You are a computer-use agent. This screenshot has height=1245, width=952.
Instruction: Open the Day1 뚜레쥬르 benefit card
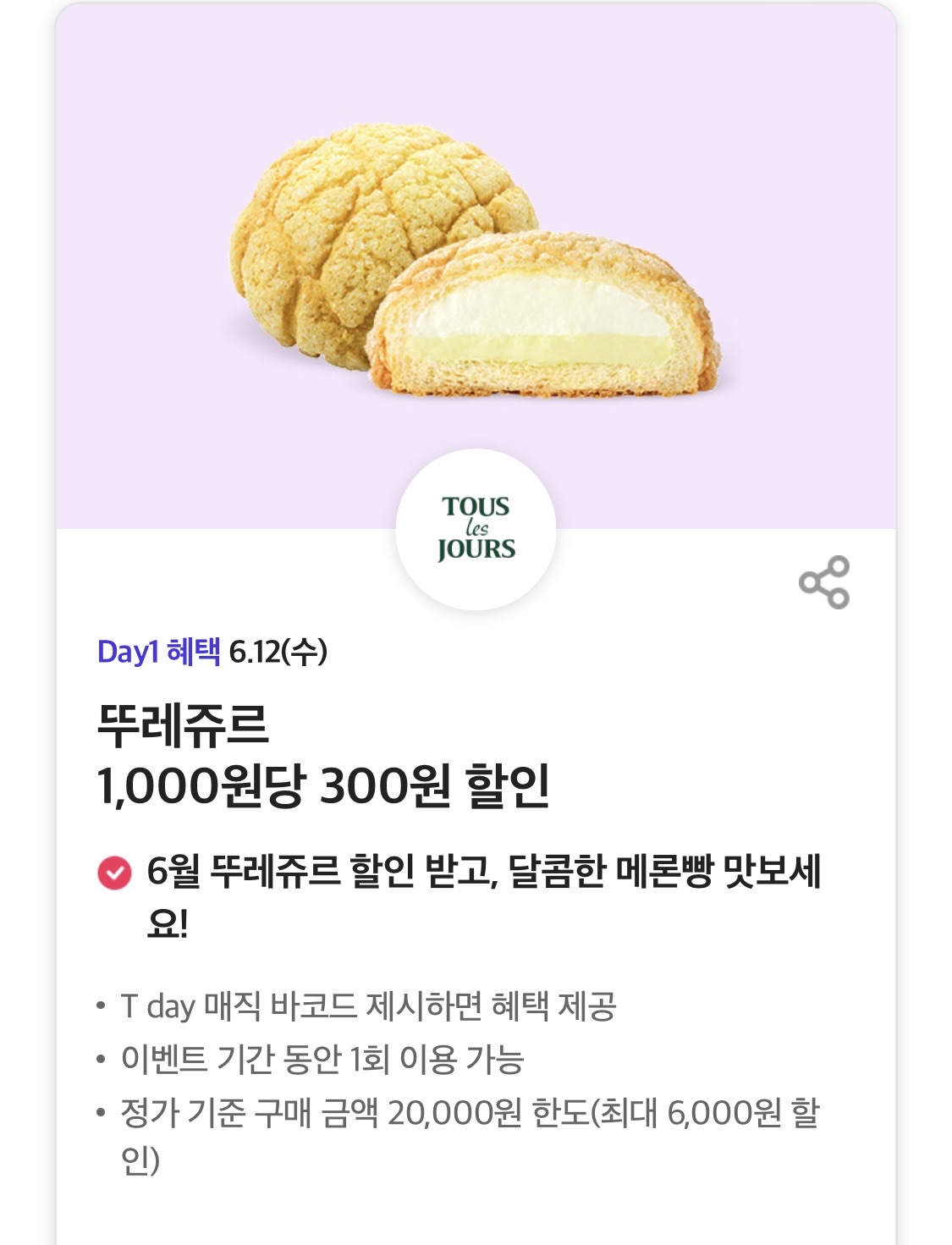coord(324,755)
